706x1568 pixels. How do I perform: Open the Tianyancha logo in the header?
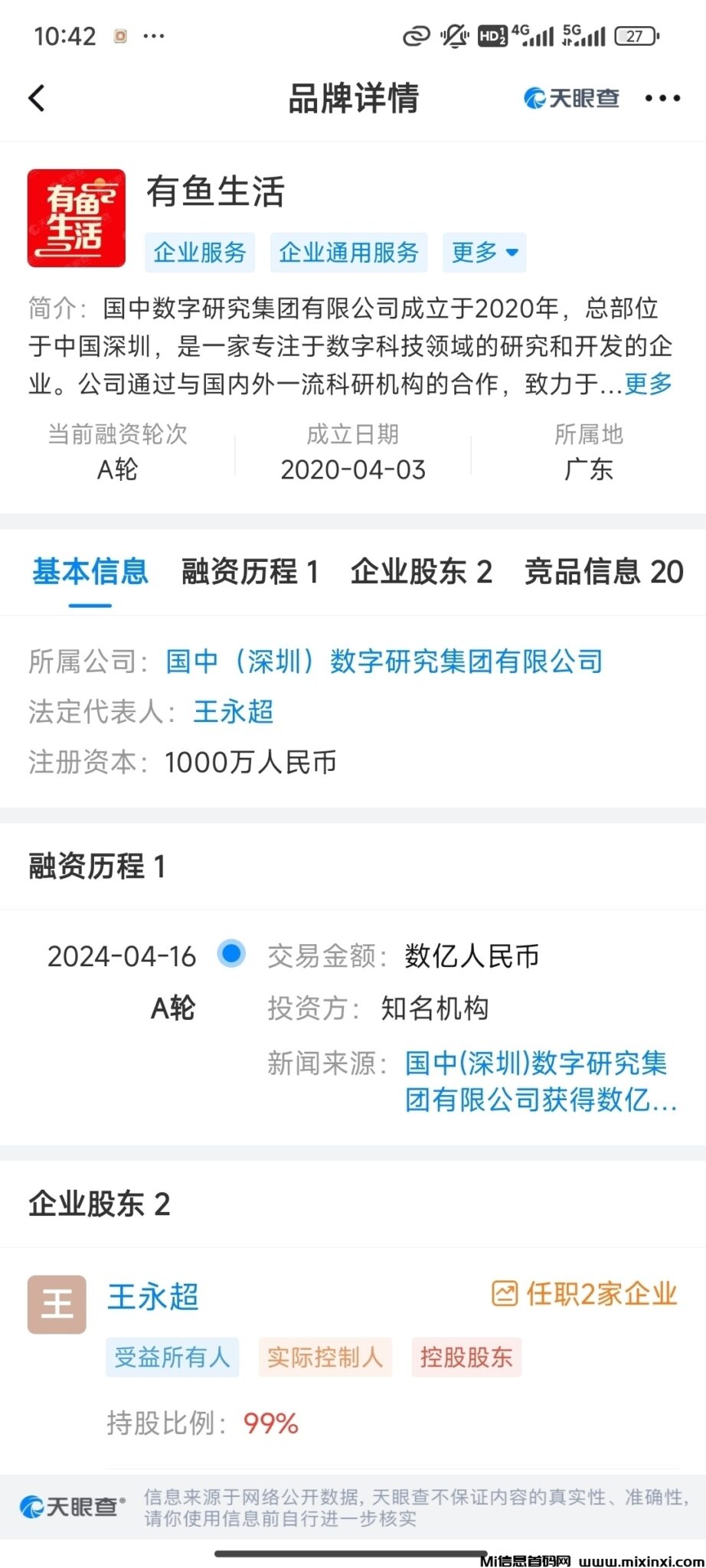pyautogui.click(x=571, y=98)
